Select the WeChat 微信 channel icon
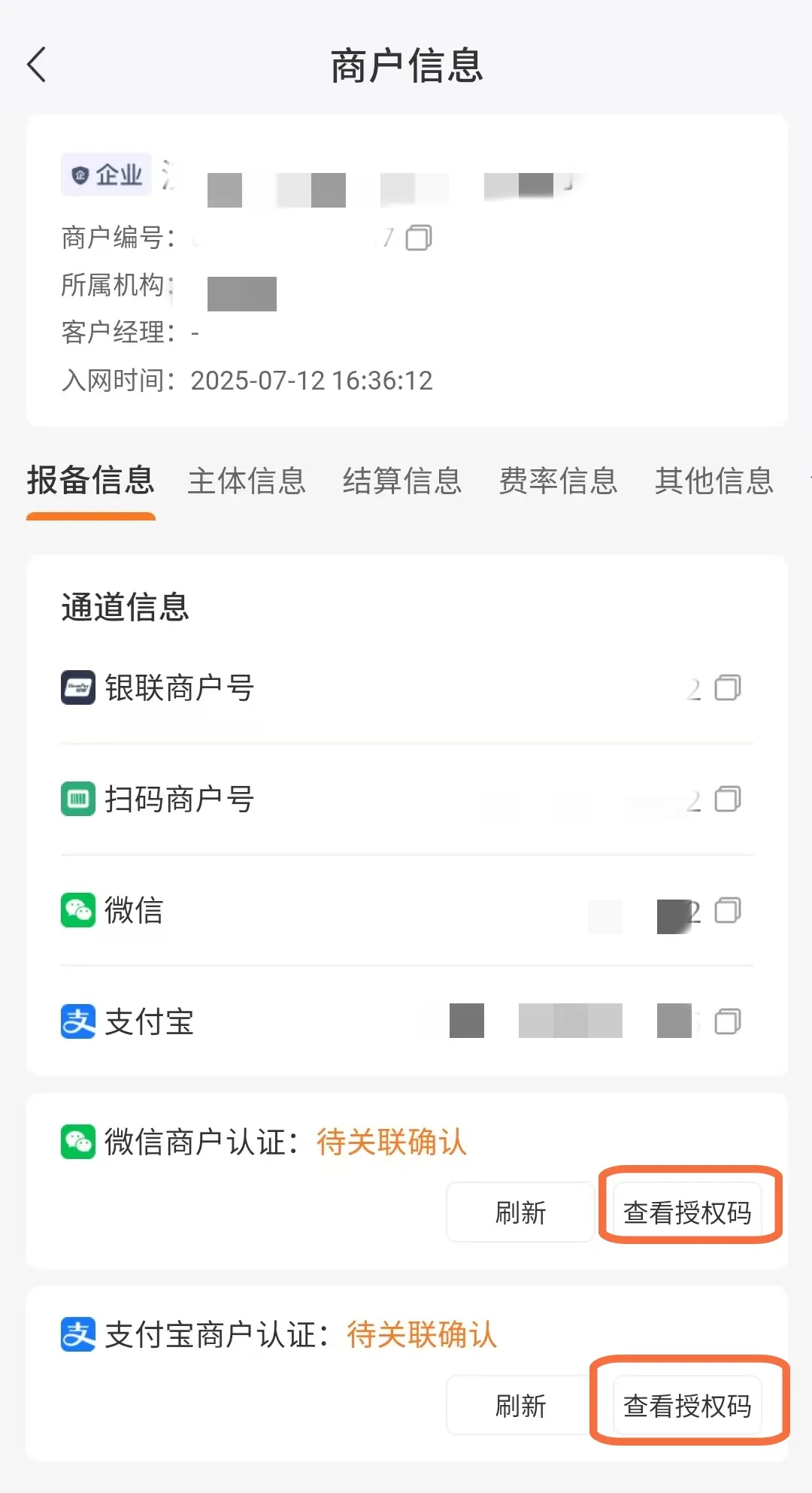The height and width of the screenshot is (1493, 812). pyautogui.click(x=77, y=911)
